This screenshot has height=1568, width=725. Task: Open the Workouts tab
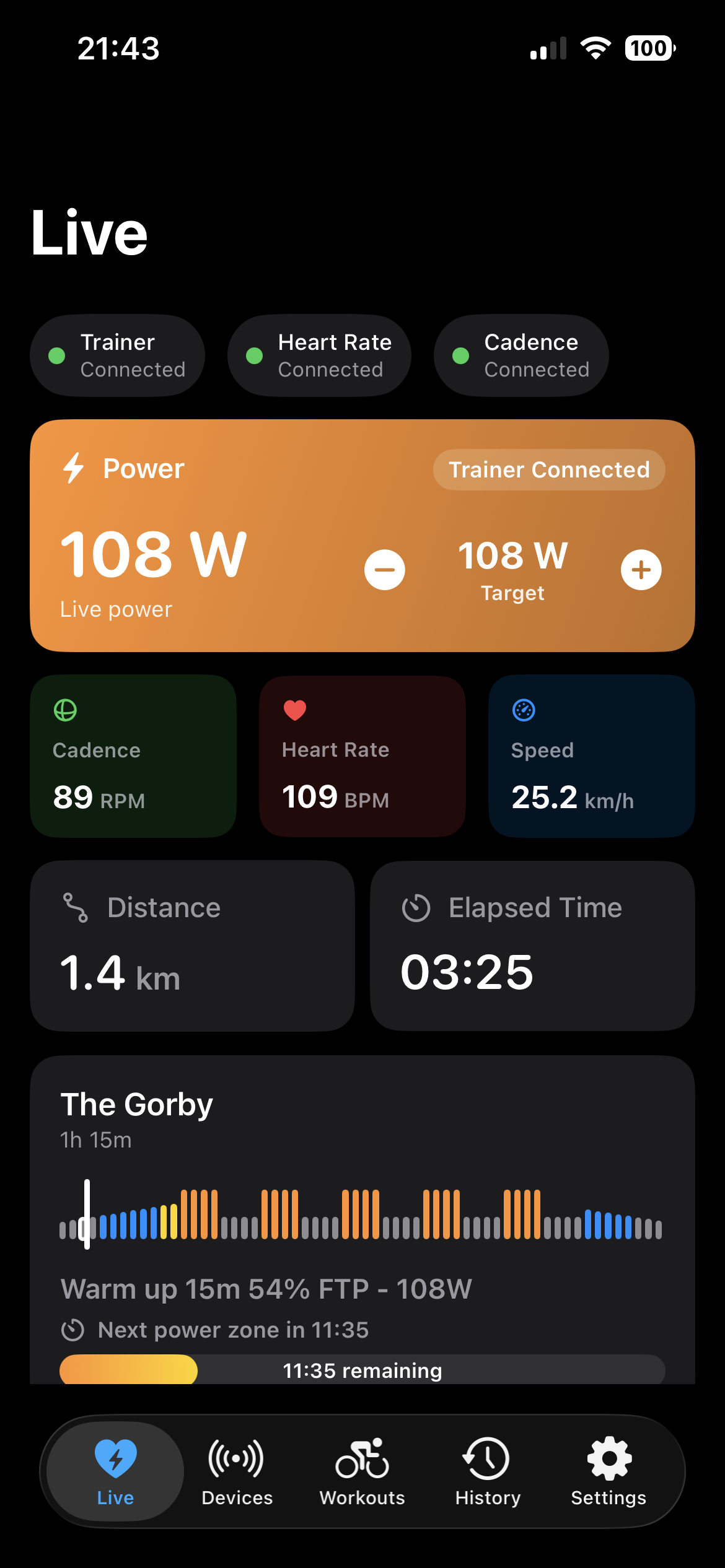362,1471
